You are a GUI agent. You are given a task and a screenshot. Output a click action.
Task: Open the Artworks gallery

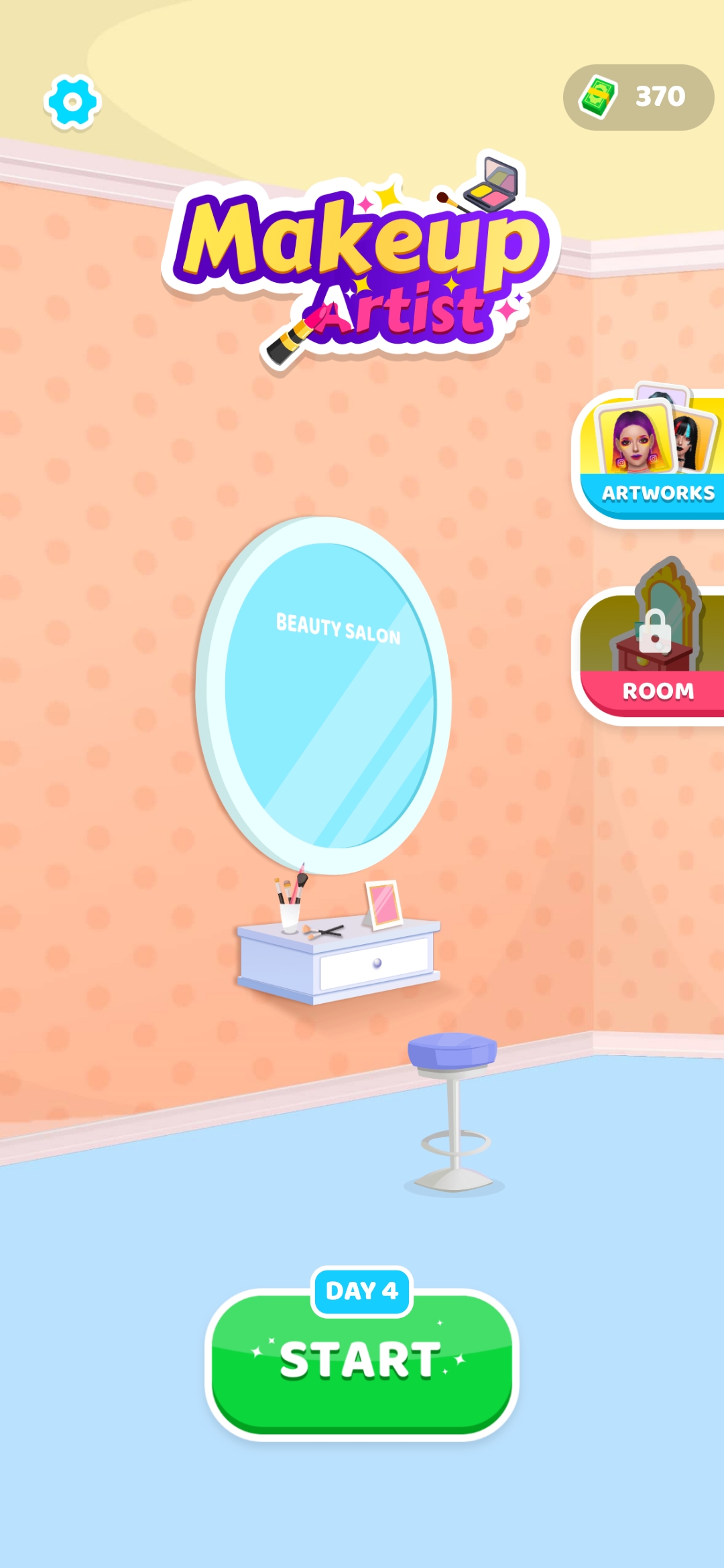(650, 459)
